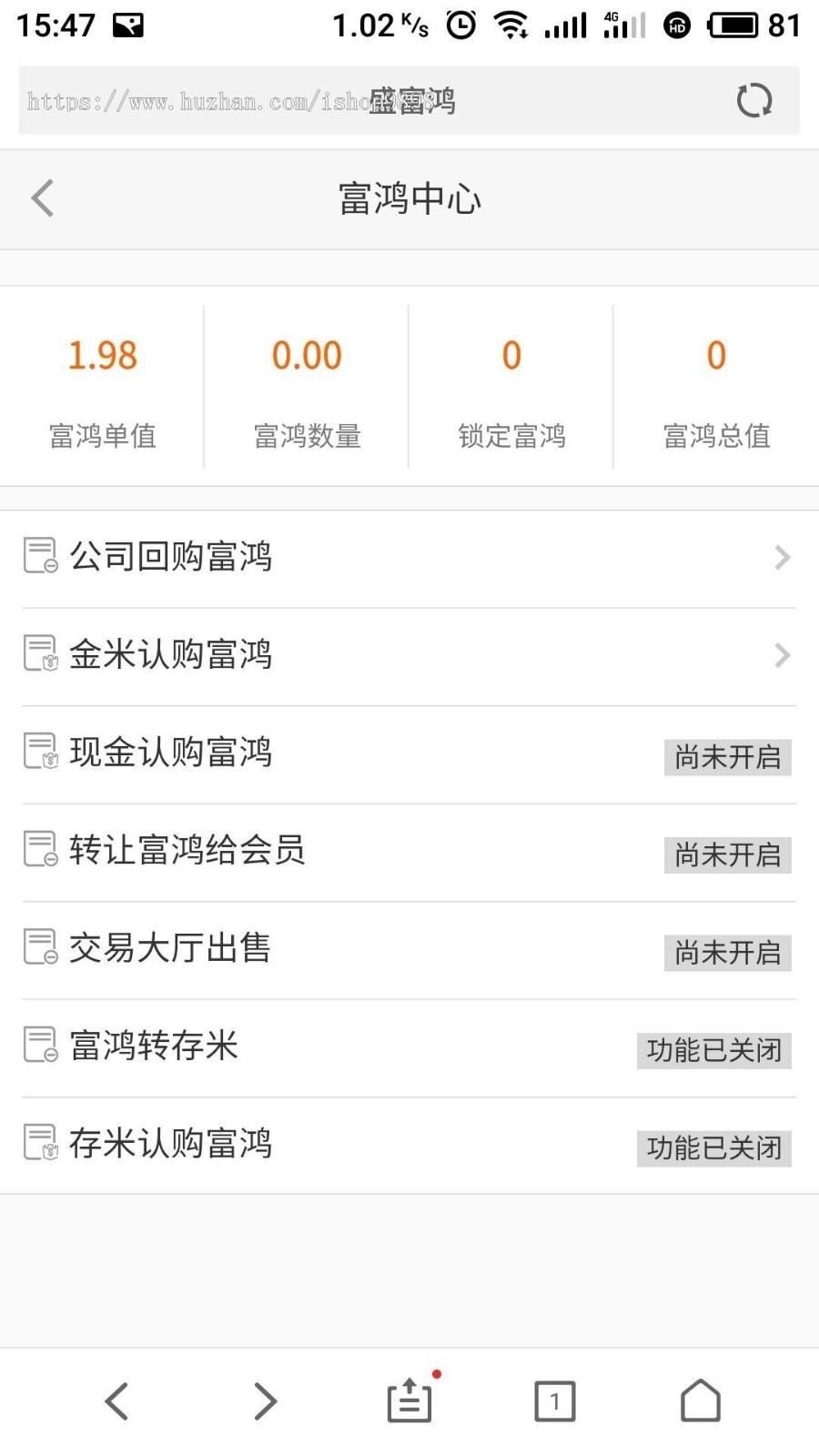Click the browser forward navigation arrow
Image resolution: width=819 pixels, height=1456 pixels.
(x=263, y=1401)
